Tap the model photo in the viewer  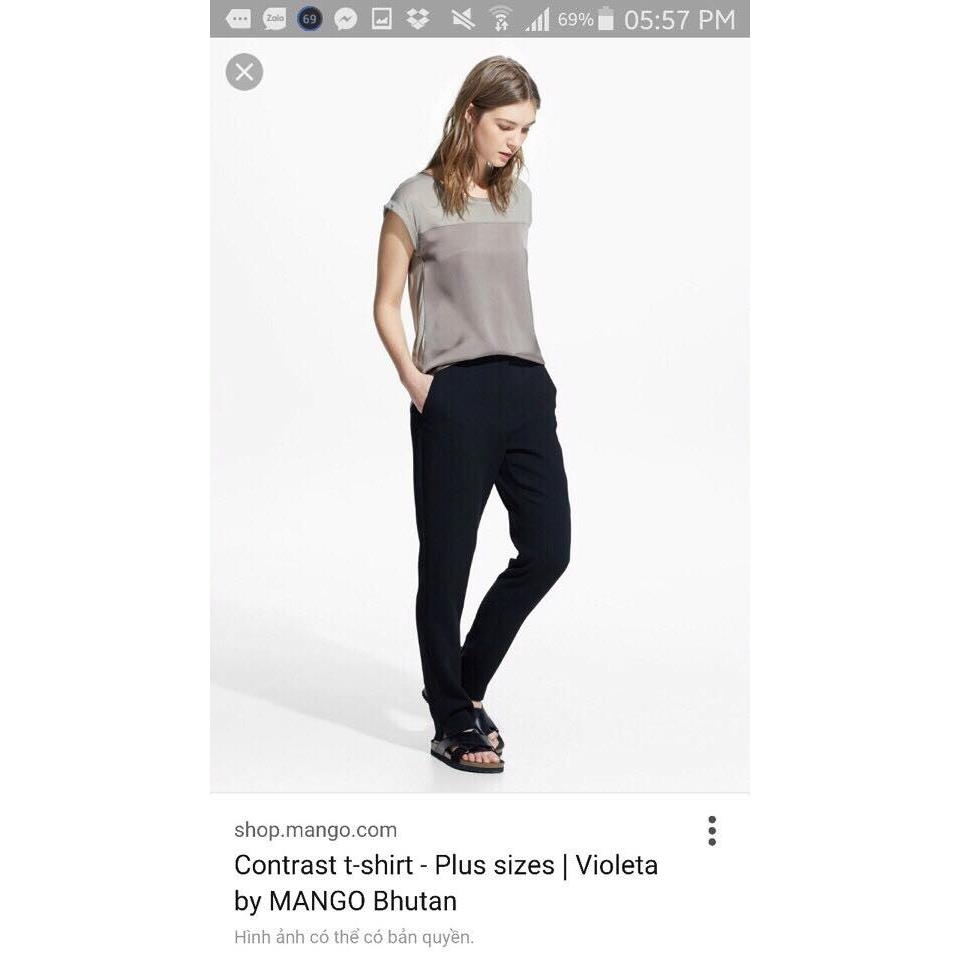478,420
